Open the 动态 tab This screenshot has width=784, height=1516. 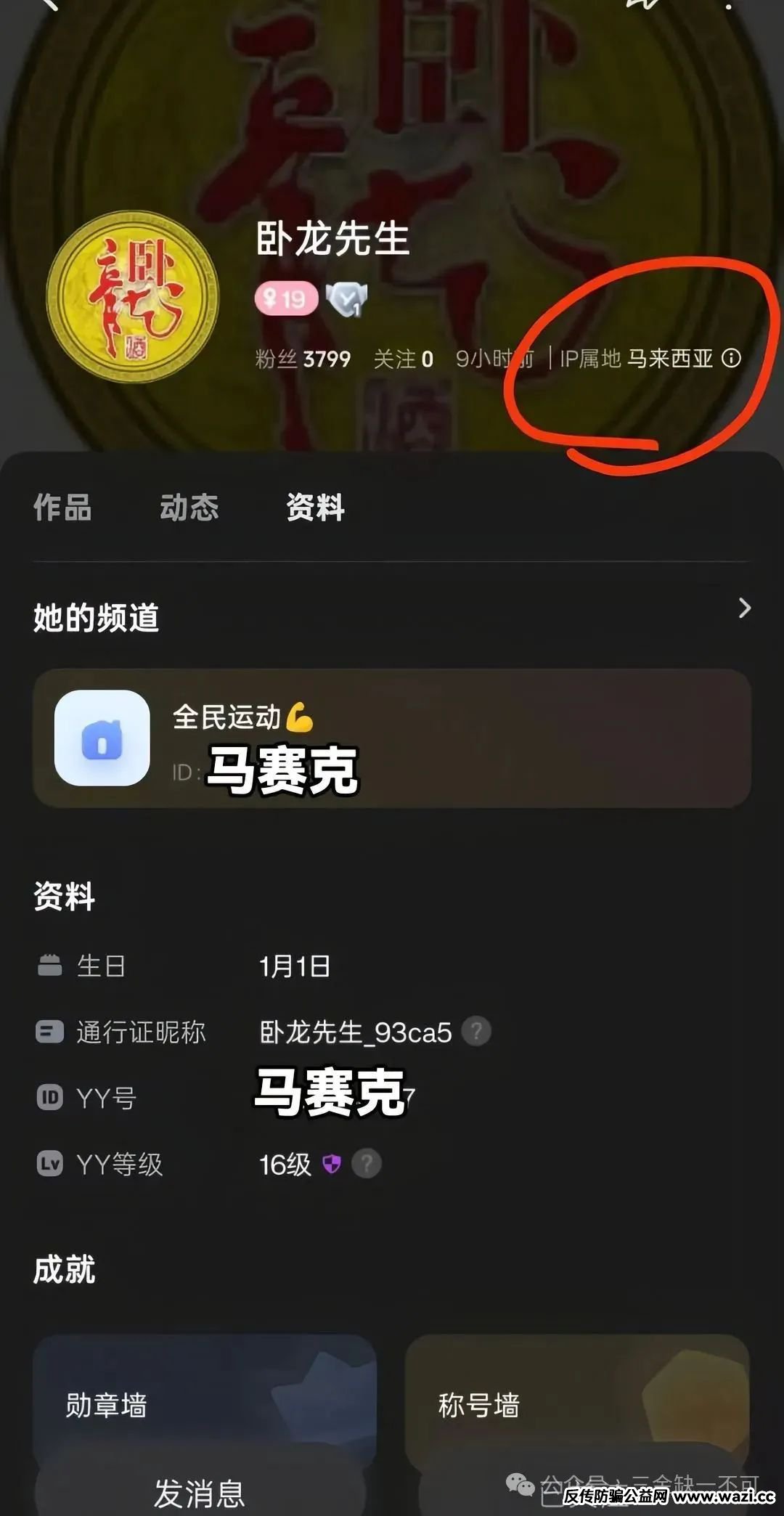[190, 508]
